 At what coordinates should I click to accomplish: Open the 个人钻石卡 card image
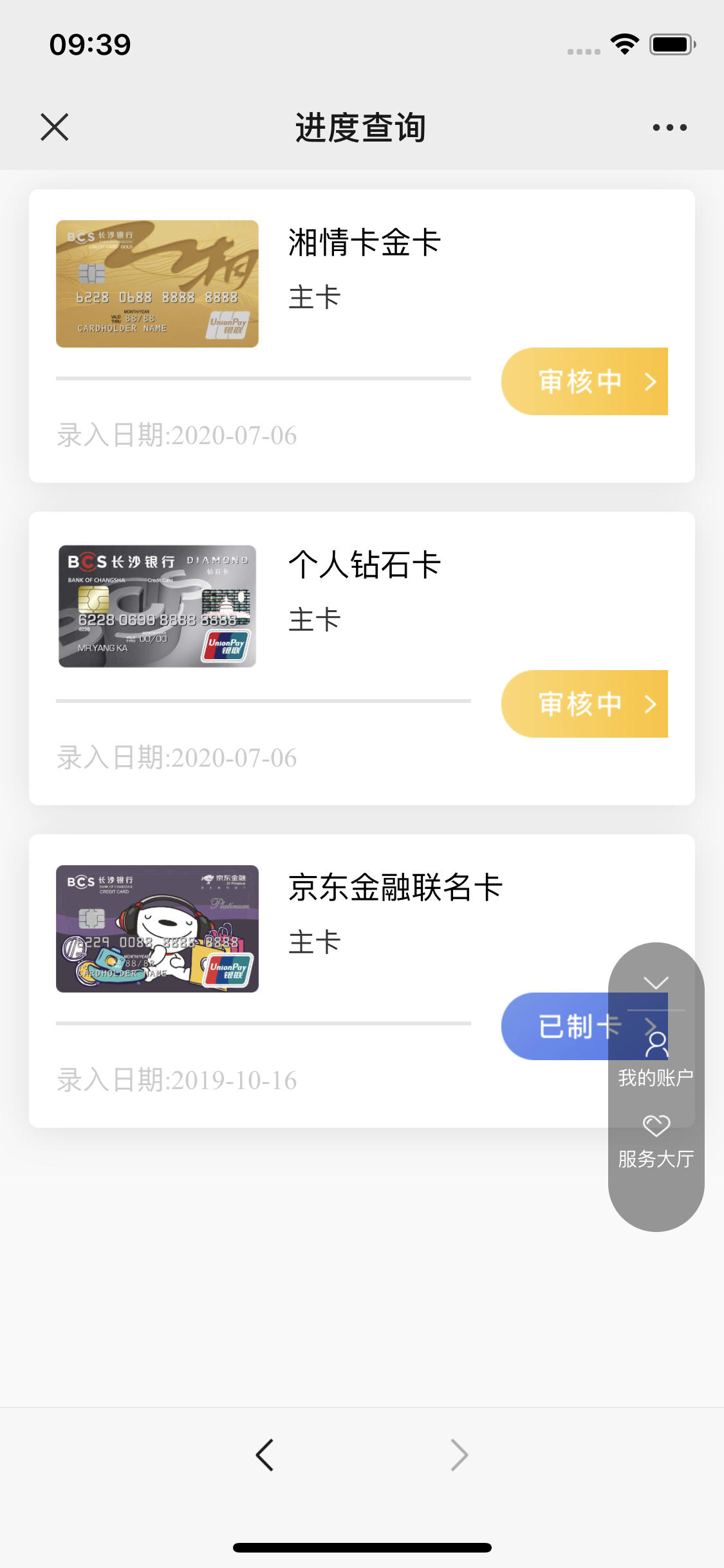tap(157, 606)
